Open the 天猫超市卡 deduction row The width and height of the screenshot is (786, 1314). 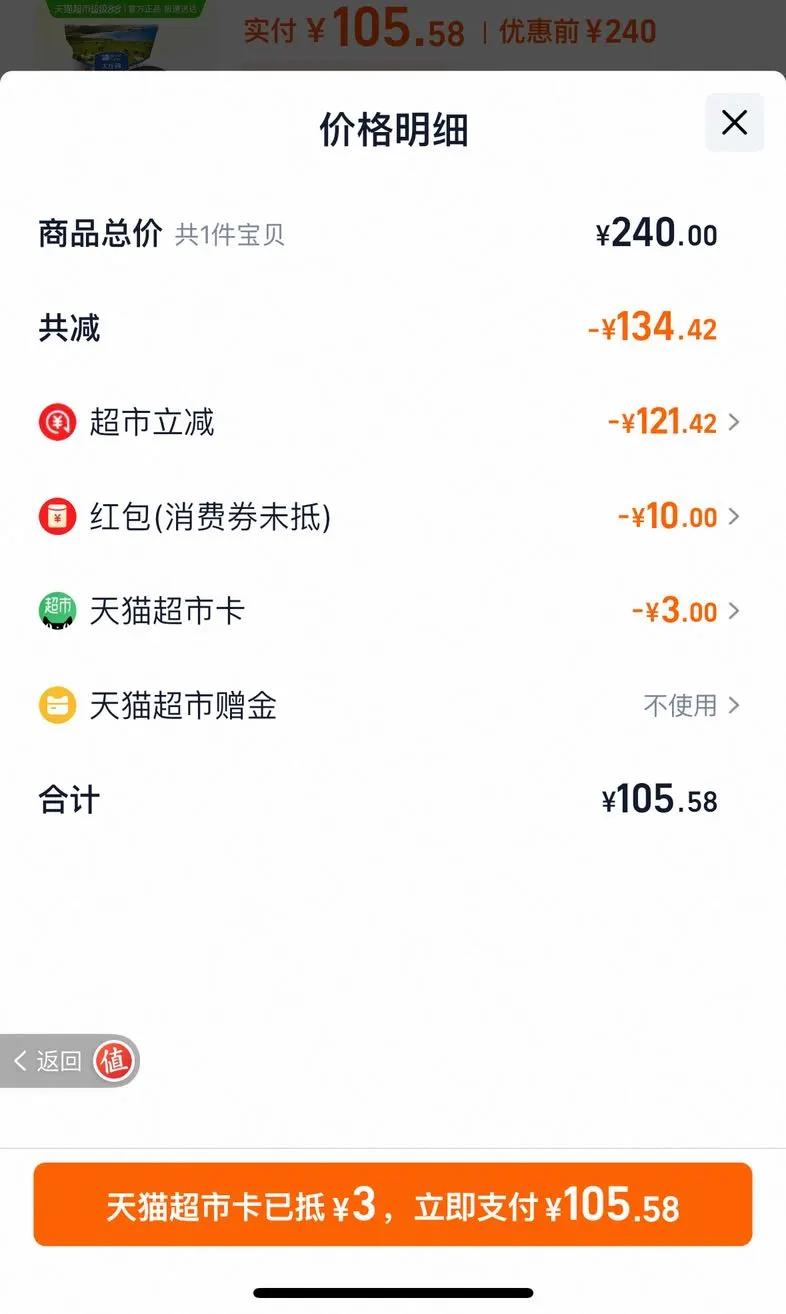[685, 611]
